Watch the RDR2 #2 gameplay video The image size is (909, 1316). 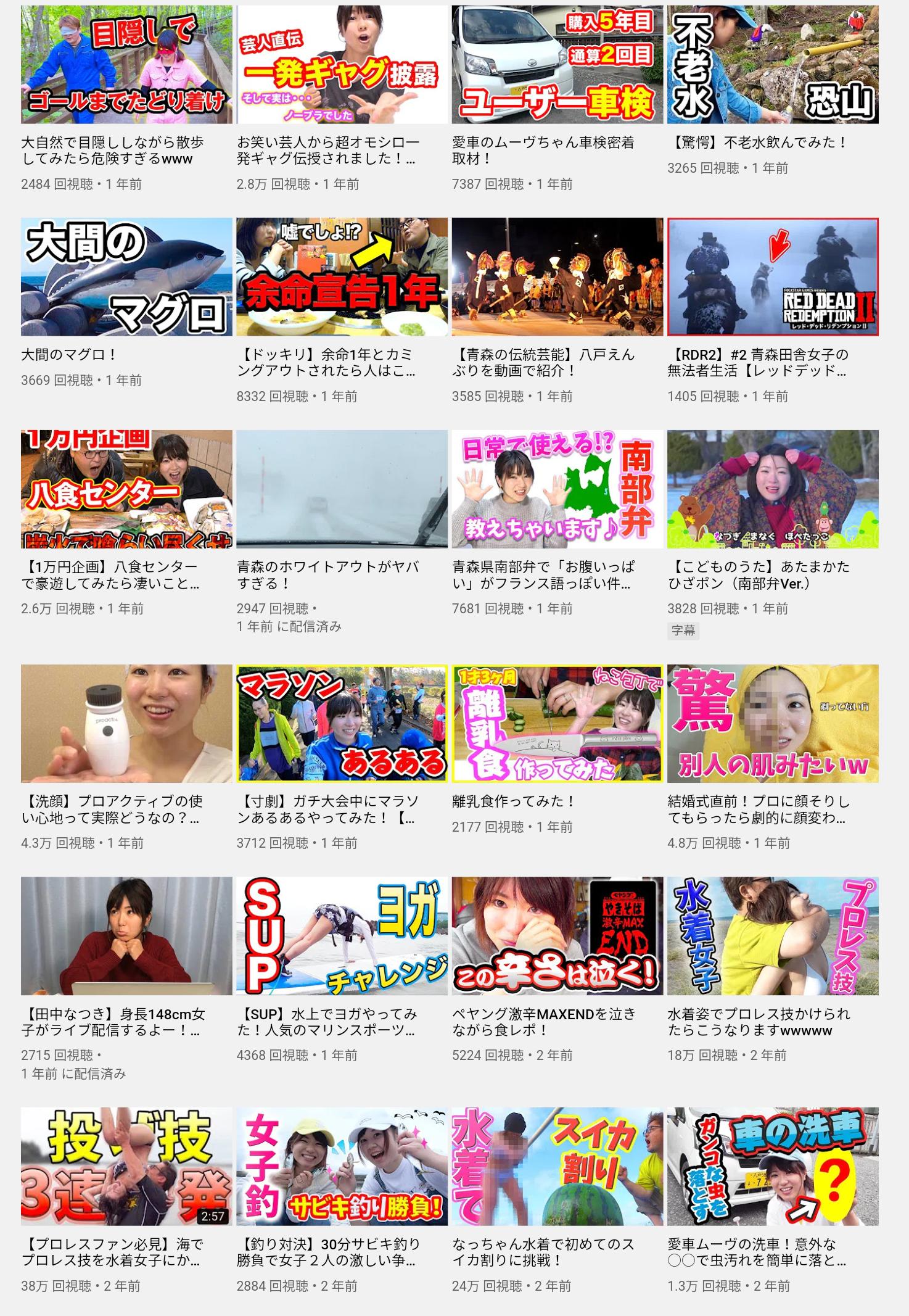772,276
